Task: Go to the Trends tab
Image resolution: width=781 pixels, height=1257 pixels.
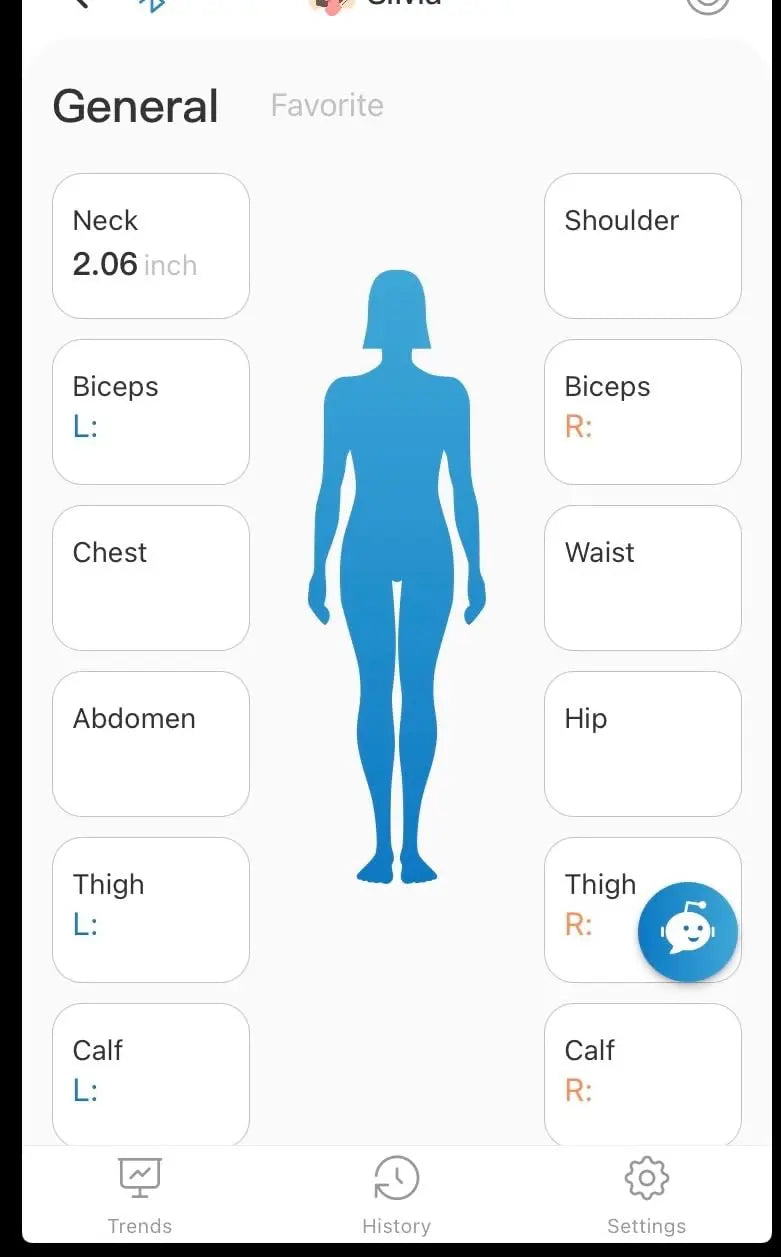Action: (140, 1196)
